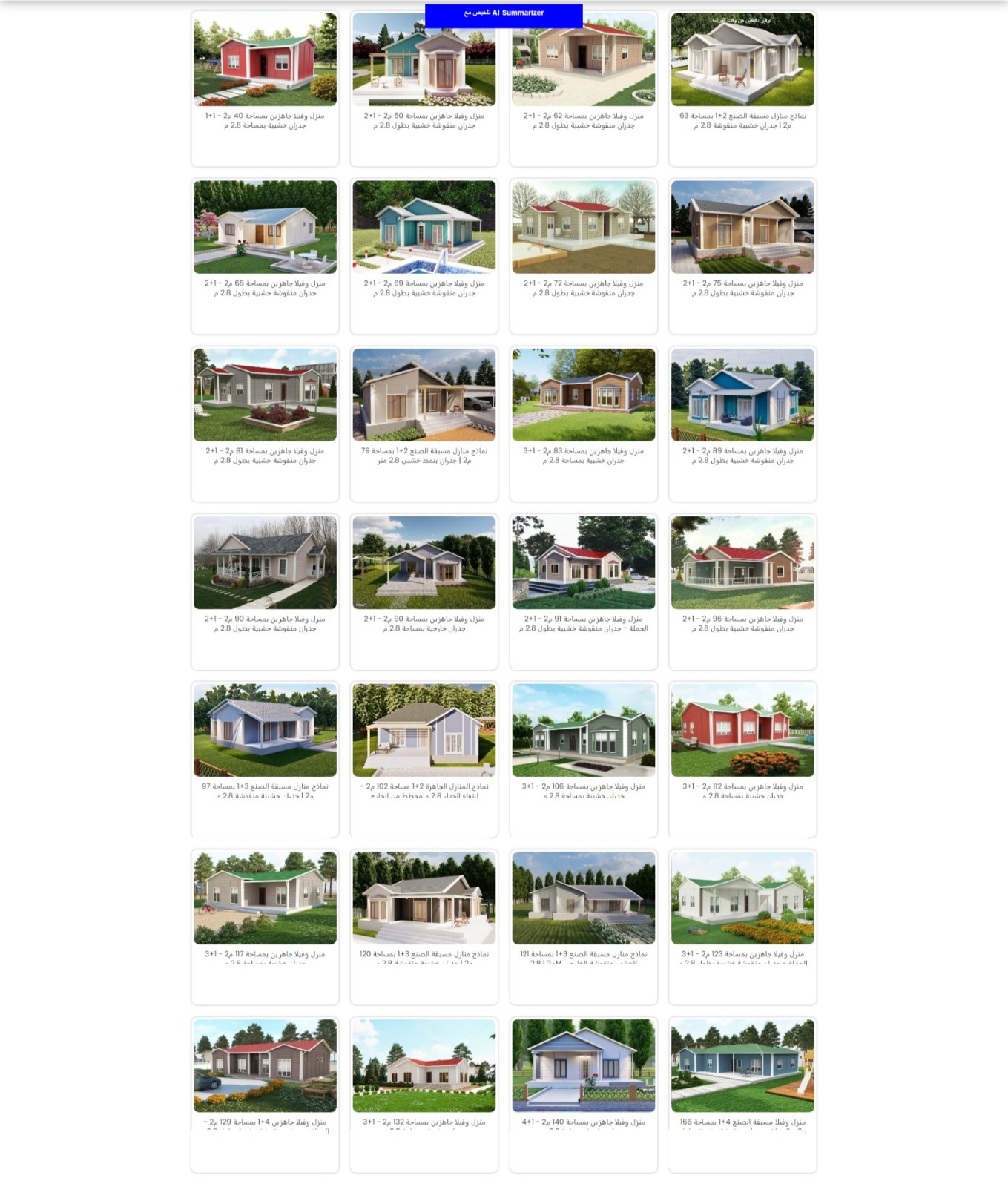Open the 40 m² red prefab house card
This screenshot has width=1008, height=1187.
click(x=265, y=60)
